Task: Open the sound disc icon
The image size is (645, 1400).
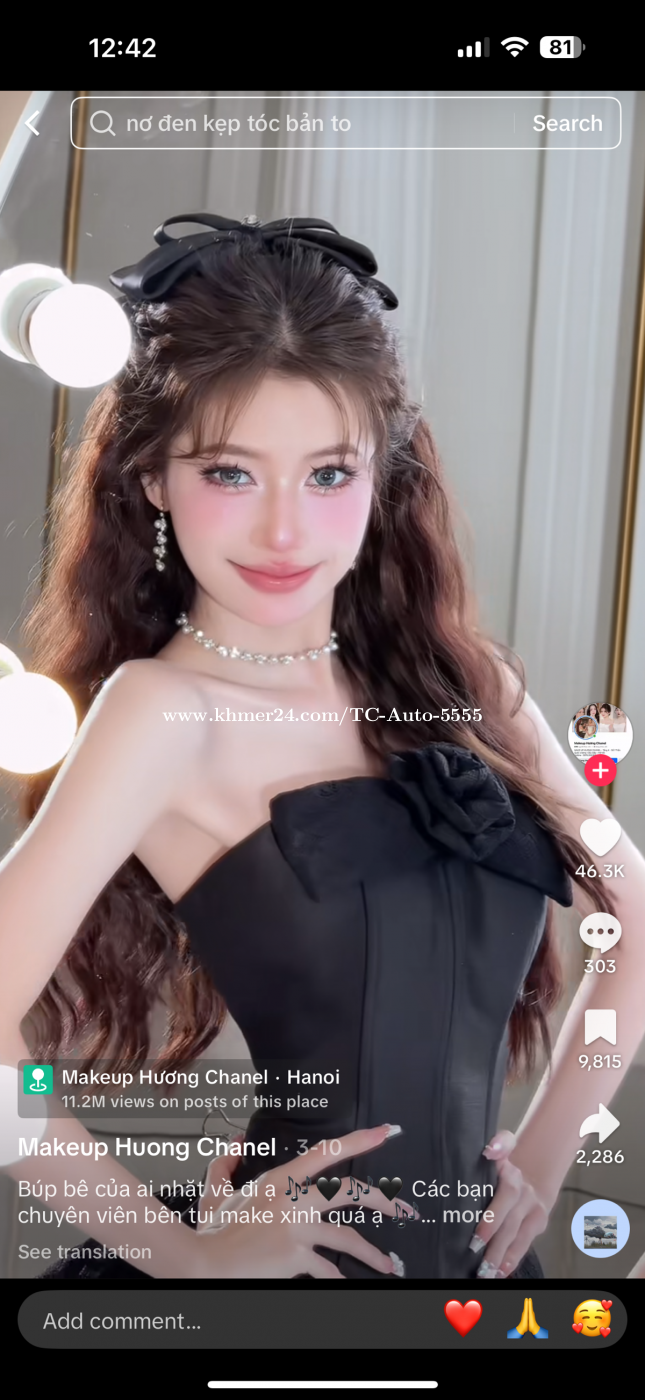Action: 600,1228
